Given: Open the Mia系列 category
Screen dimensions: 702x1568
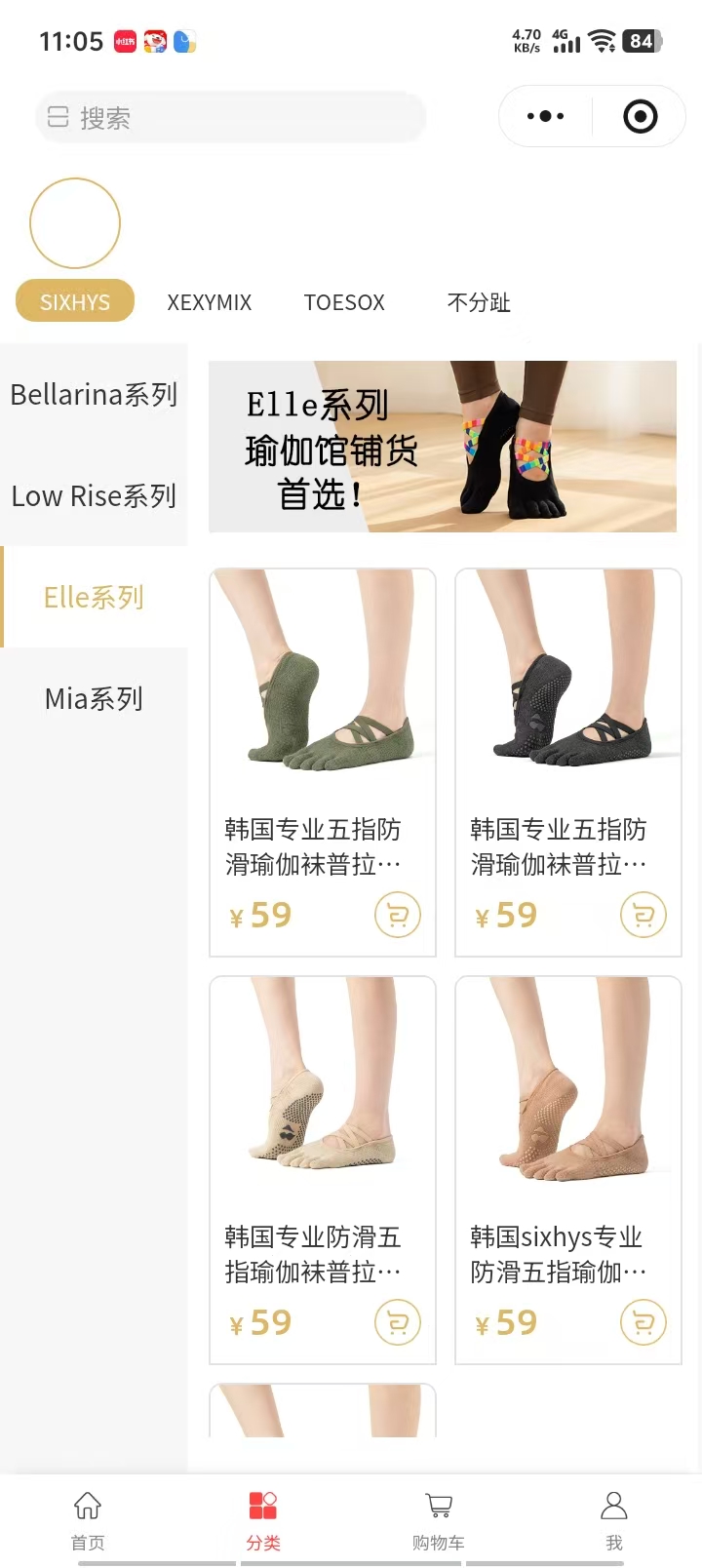Looking at the screenshot, I should [94, 698].
